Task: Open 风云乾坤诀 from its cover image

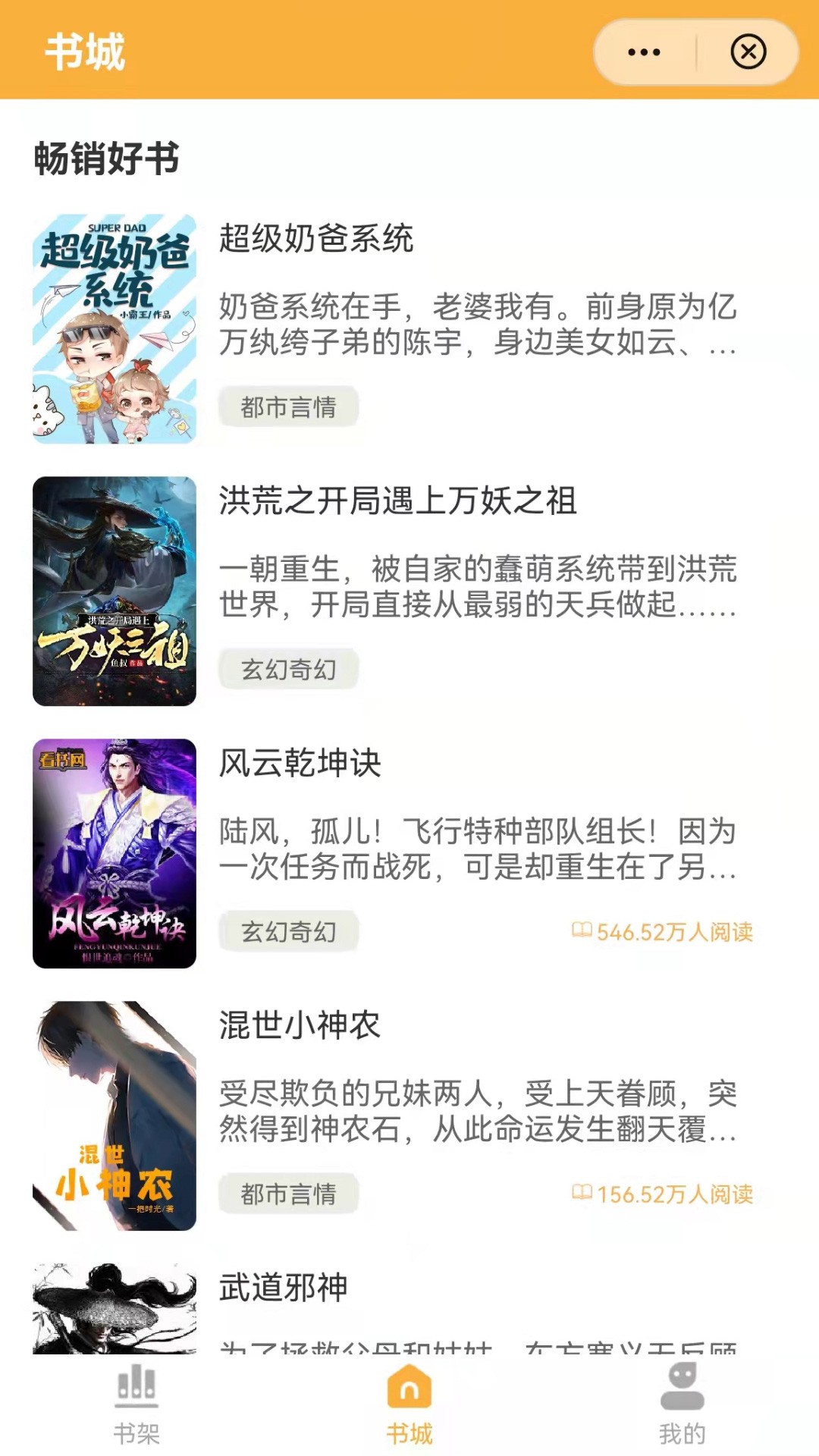Action: click(115, 849)
